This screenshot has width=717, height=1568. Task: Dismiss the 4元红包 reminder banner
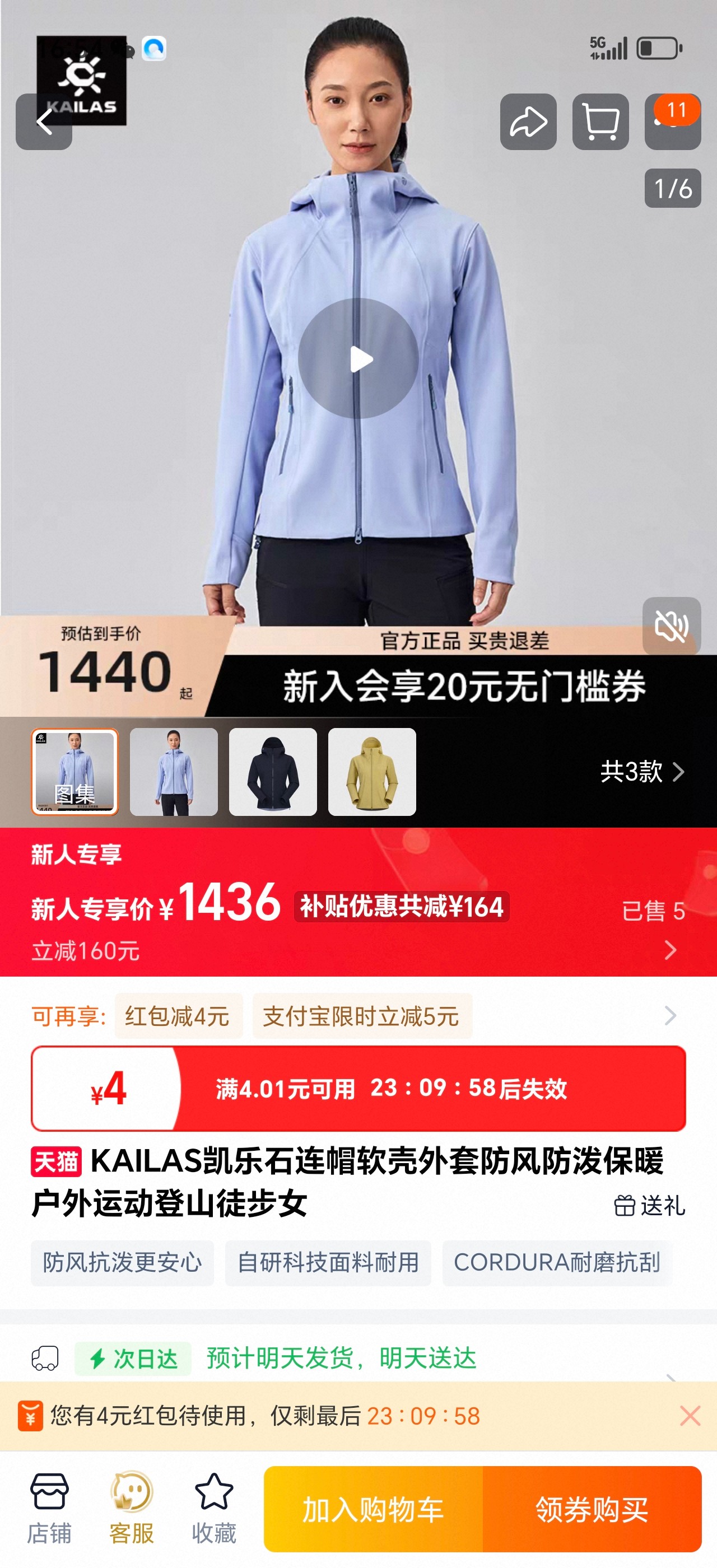click(690, 1416)
